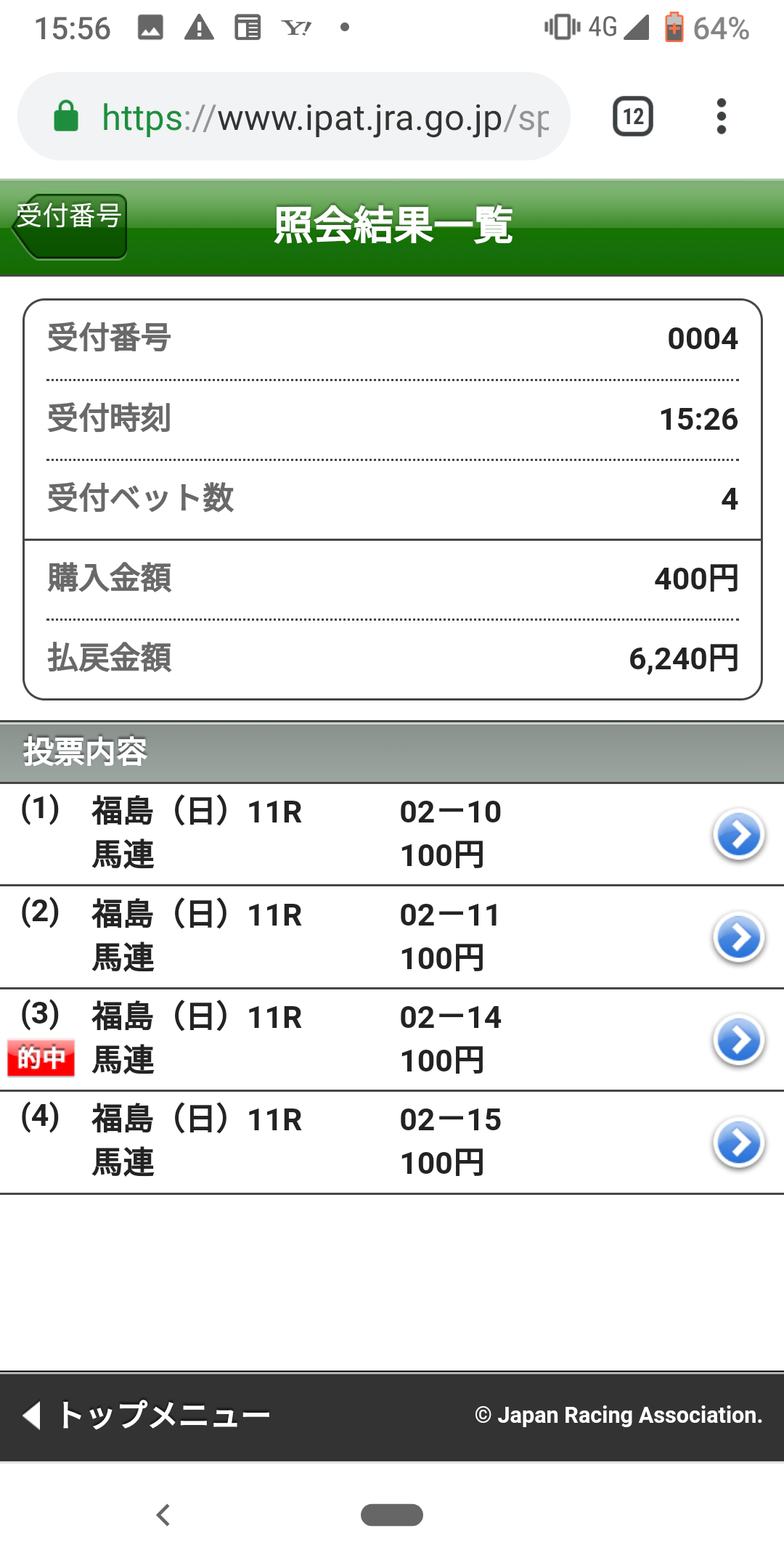This screenshot has height=1568, width=784.
Task: Click the 払戻金額 6,240円 row
Action: [392, 659]
